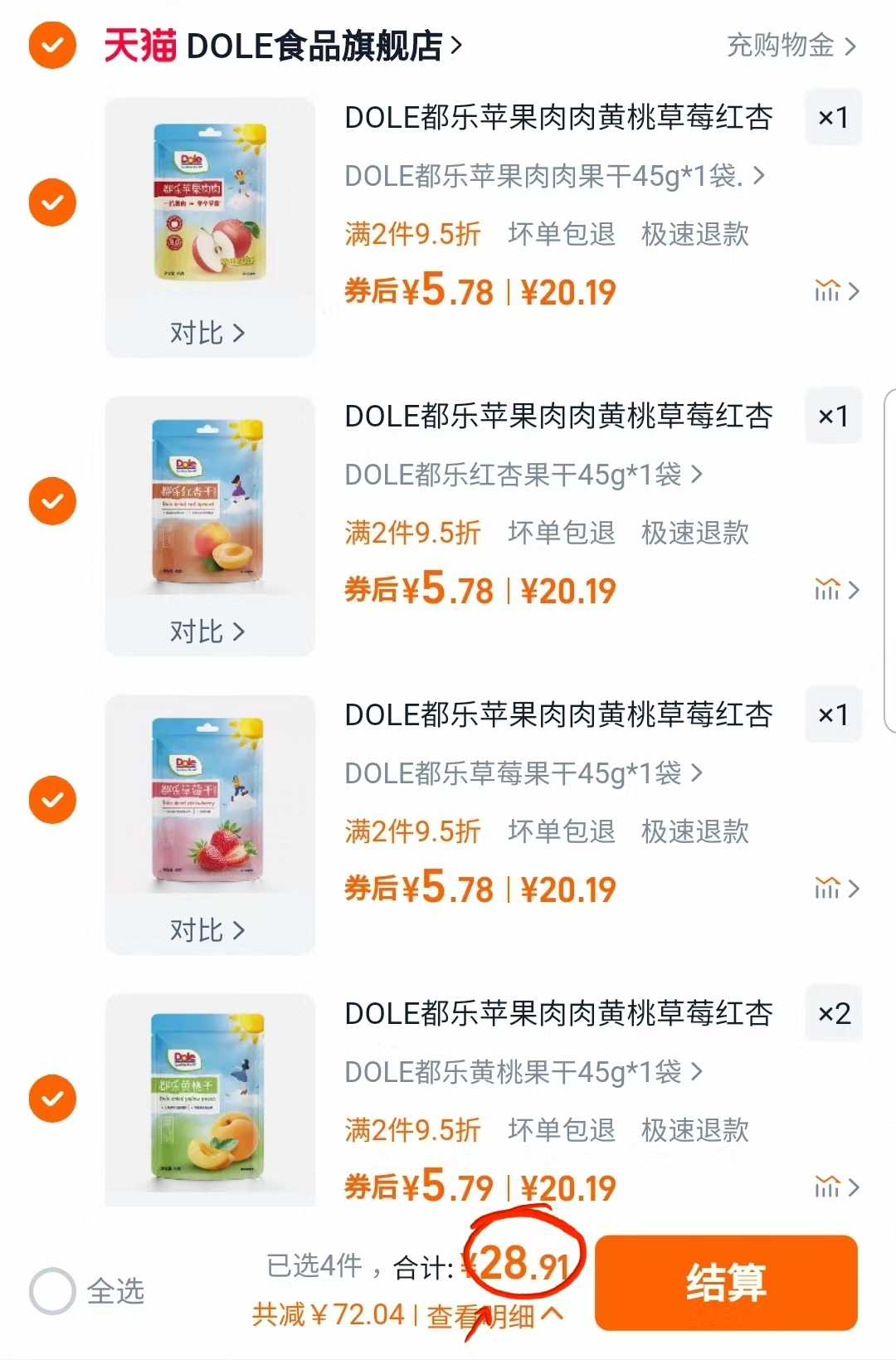The image size is (896, 1360).
Task: Click the store checkmark icon at top
Action: tap(51, 46)
